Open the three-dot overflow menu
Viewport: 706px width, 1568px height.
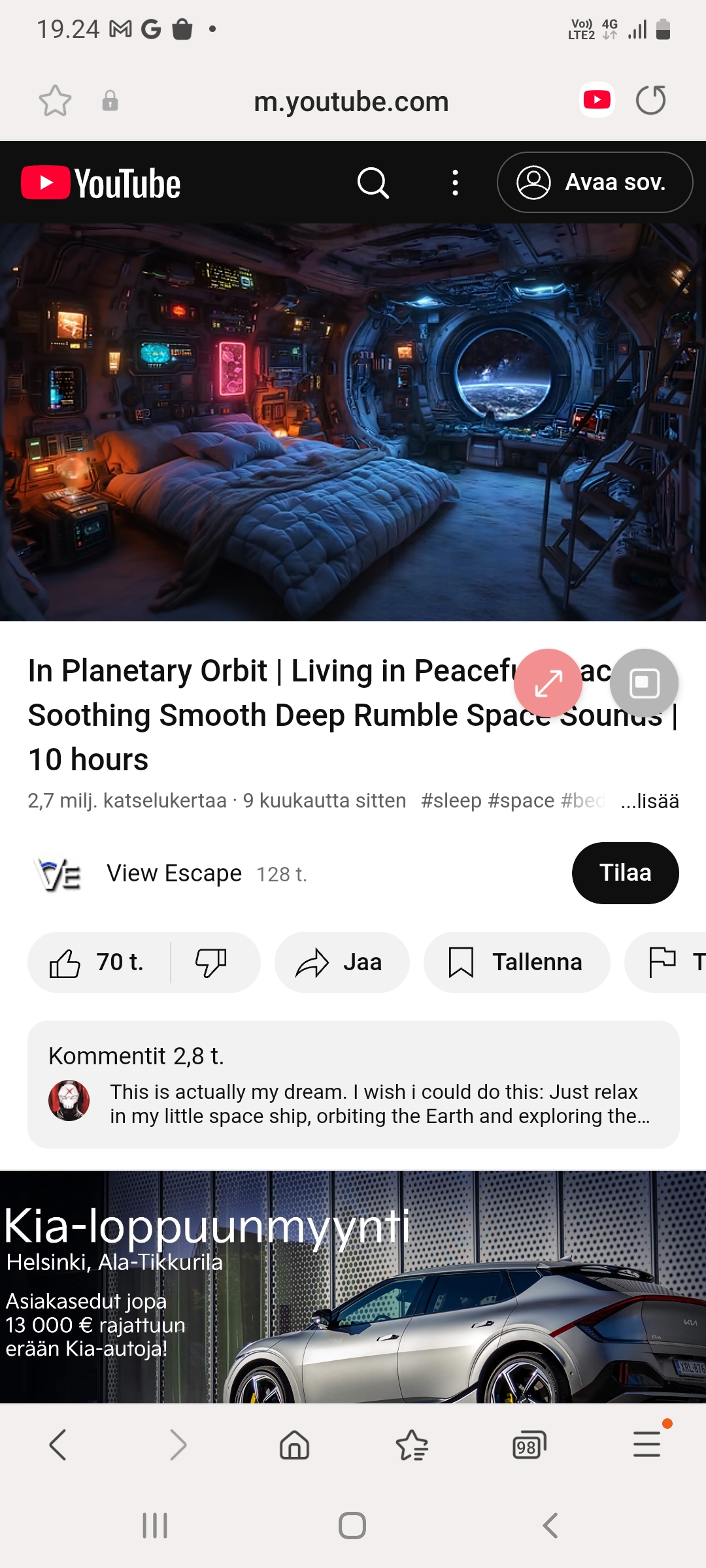click(x=455, y=183)
